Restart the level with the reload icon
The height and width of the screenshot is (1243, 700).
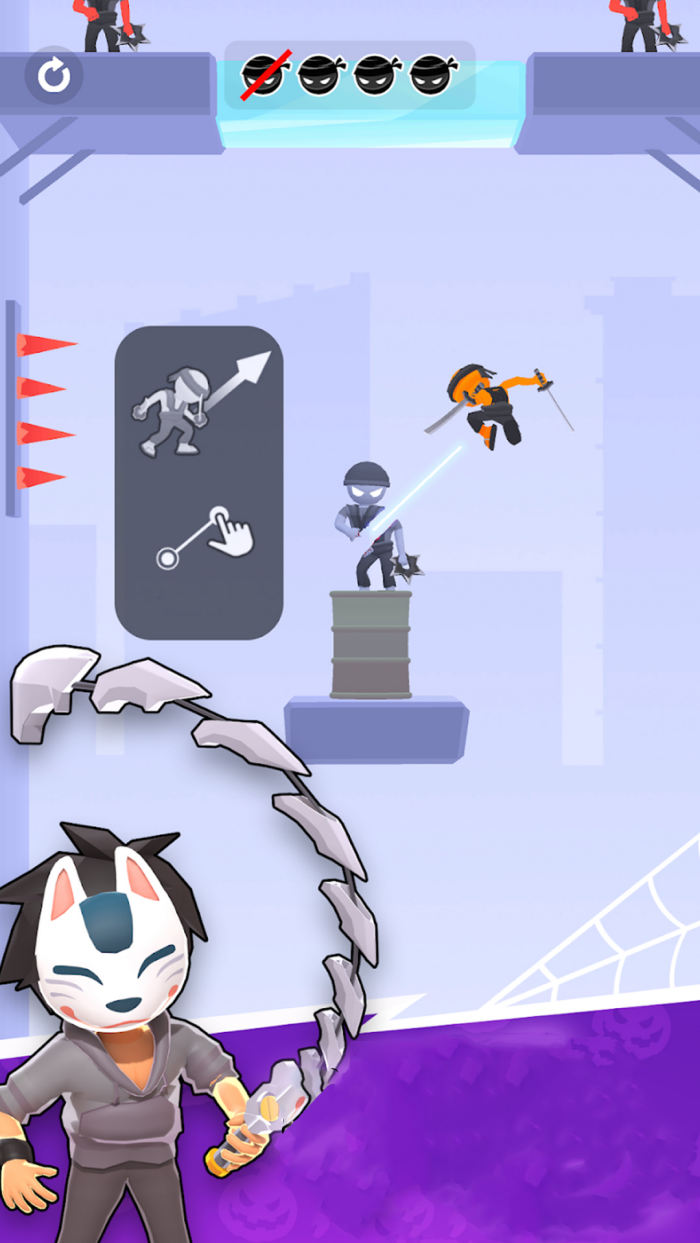[54, 76]
